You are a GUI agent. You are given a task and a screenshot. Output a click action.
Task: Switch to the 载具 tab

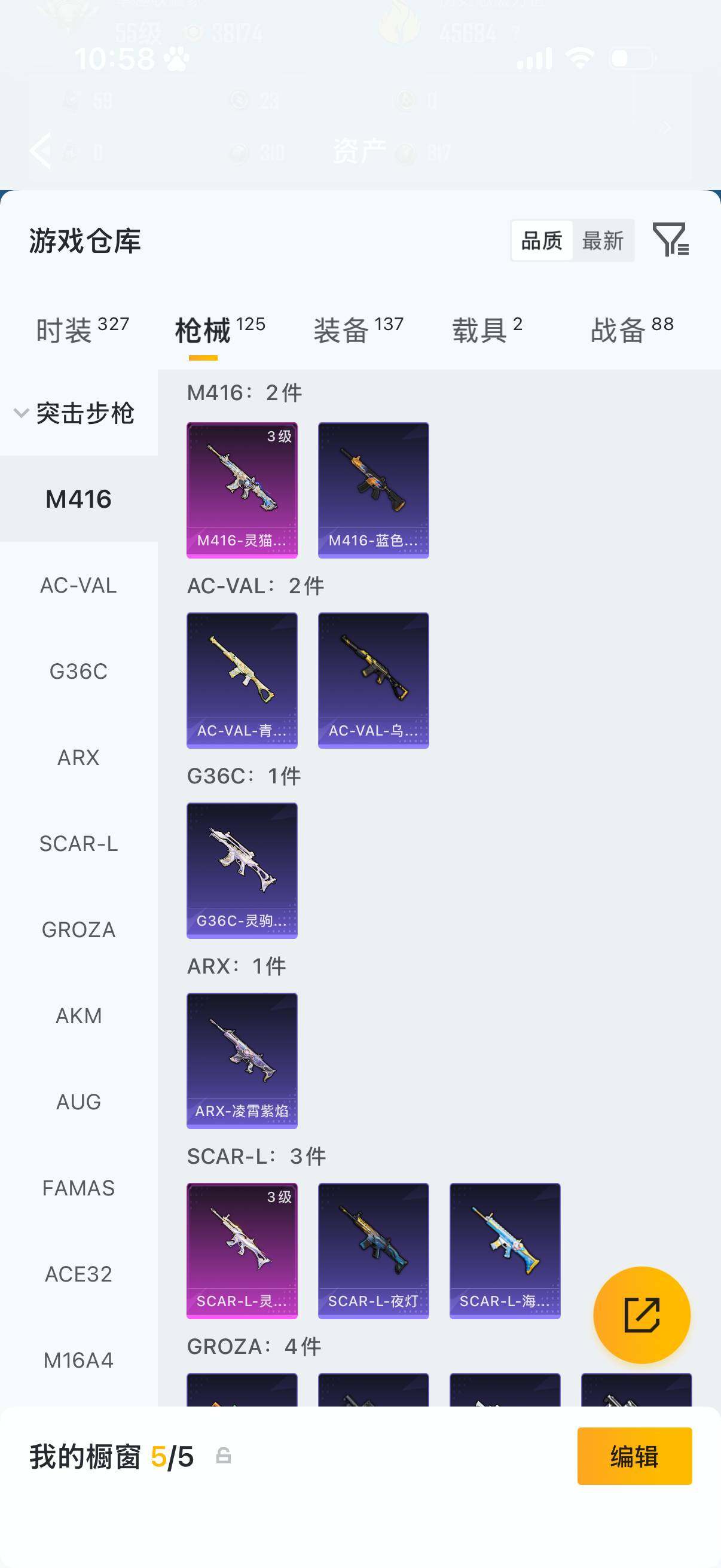(x=487, y=330)
